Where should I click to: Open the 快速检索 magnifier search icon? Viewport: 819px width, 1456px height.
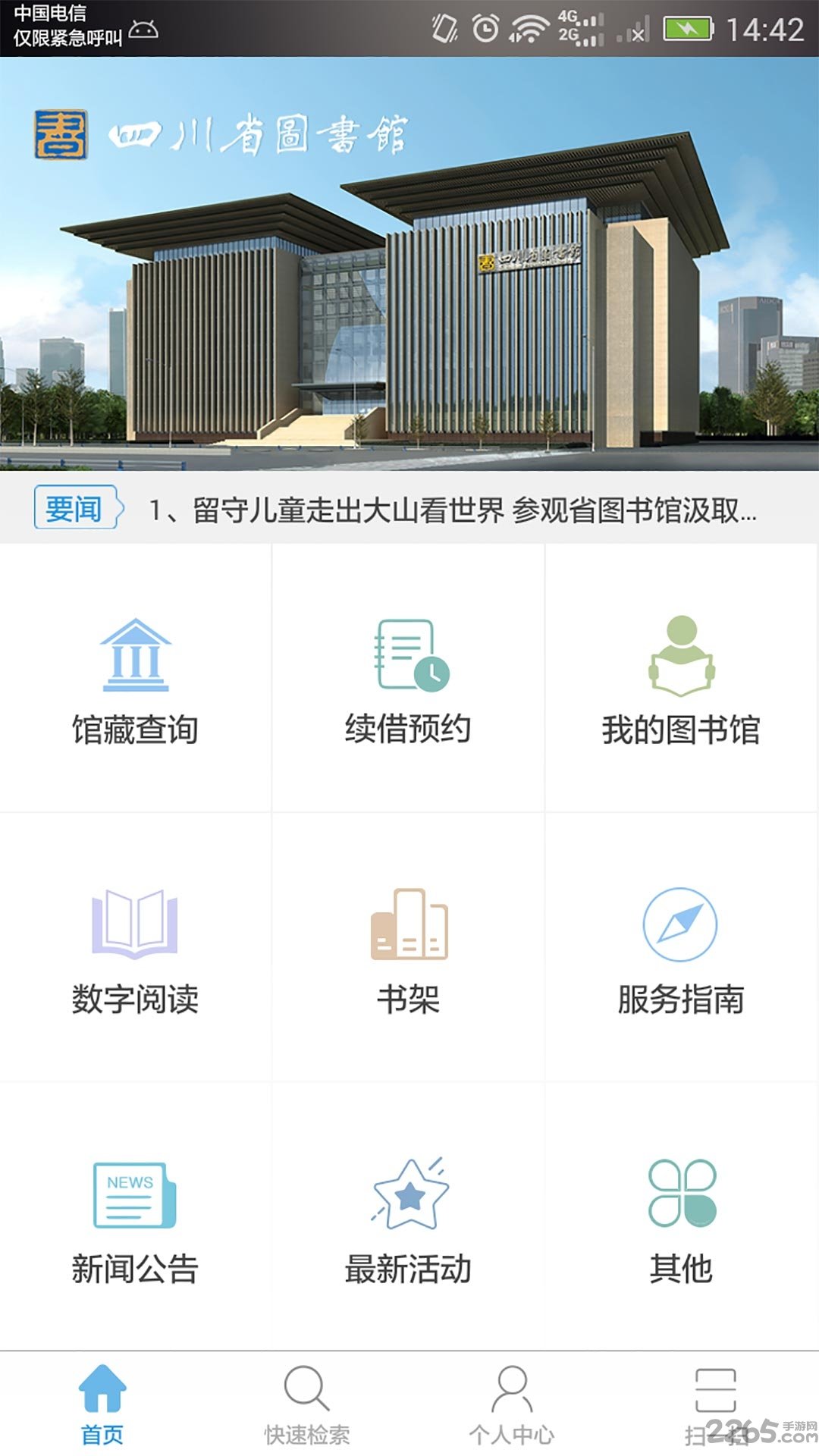pyautogui.click(x=307, y=1388)
